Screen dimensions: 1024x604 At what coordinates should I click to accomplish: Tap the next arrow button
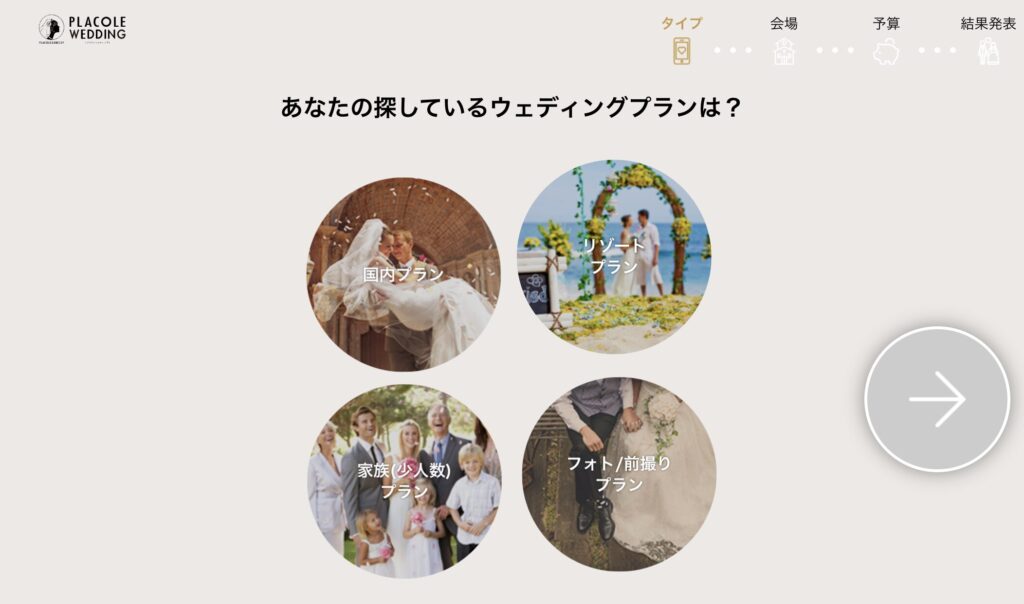tap(937, 399)
